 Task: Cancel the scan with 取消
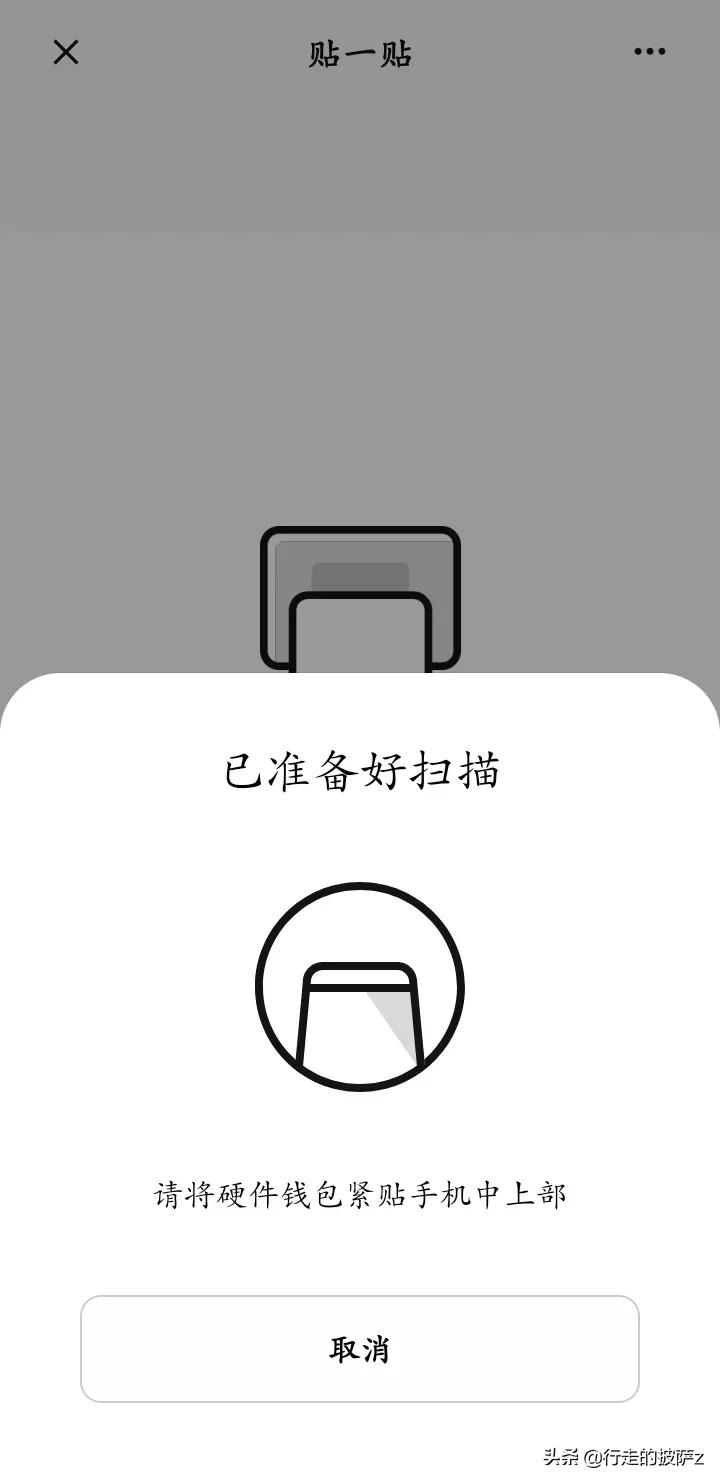coord(359,1349)
